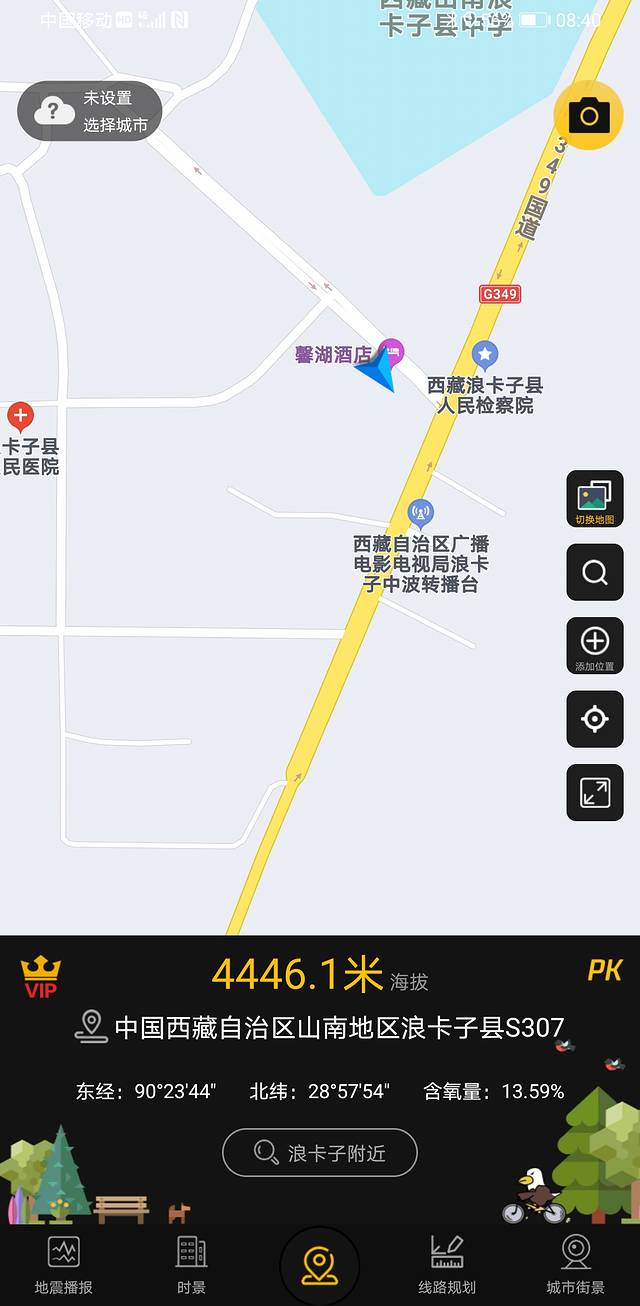The image size is (640, 1306).
Task: Switch map type via 切换地图
Action: [595, 499]
